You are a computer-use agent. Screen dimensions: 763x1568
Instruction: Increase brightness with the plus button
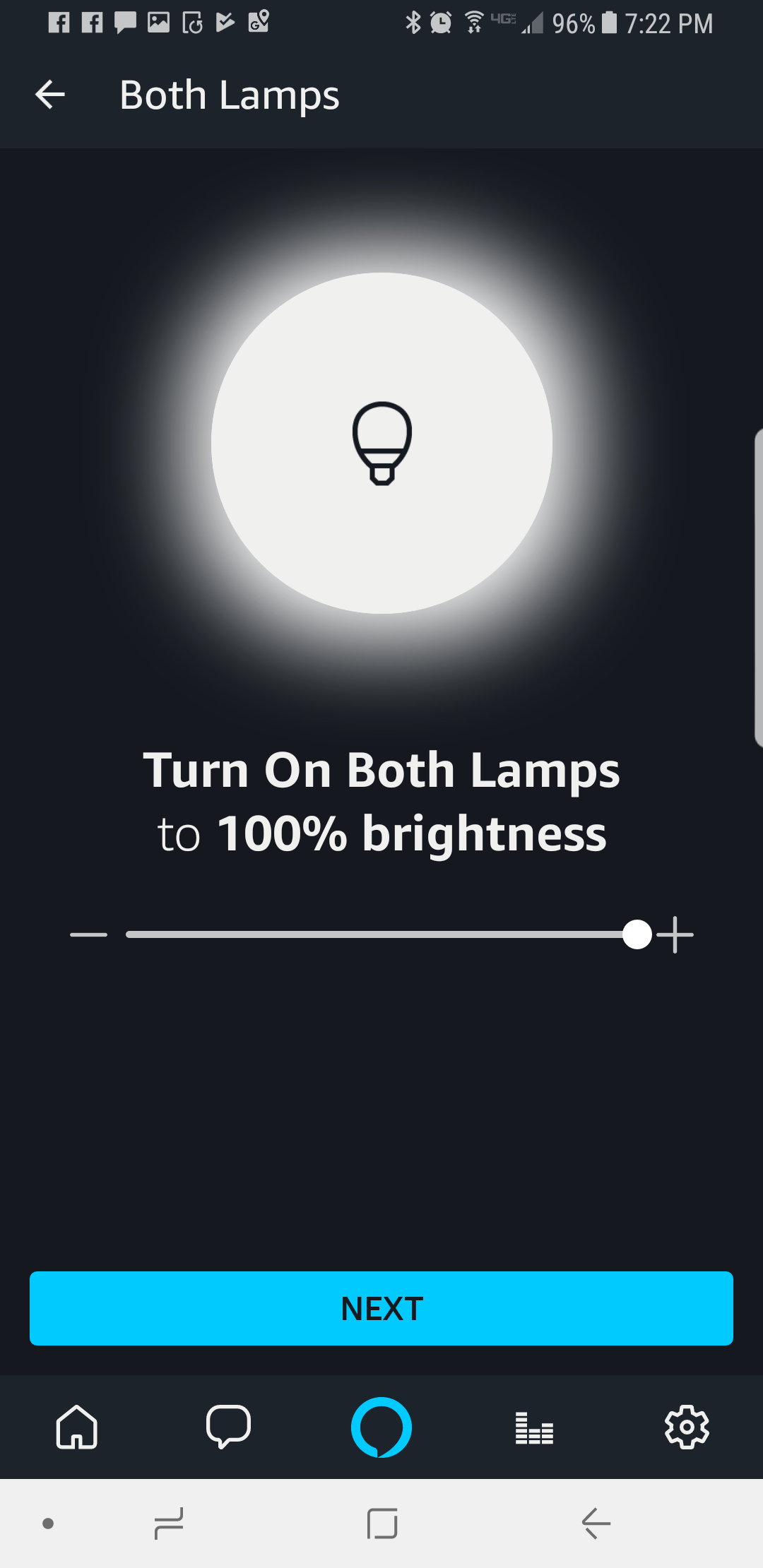(x=675, y=934)
